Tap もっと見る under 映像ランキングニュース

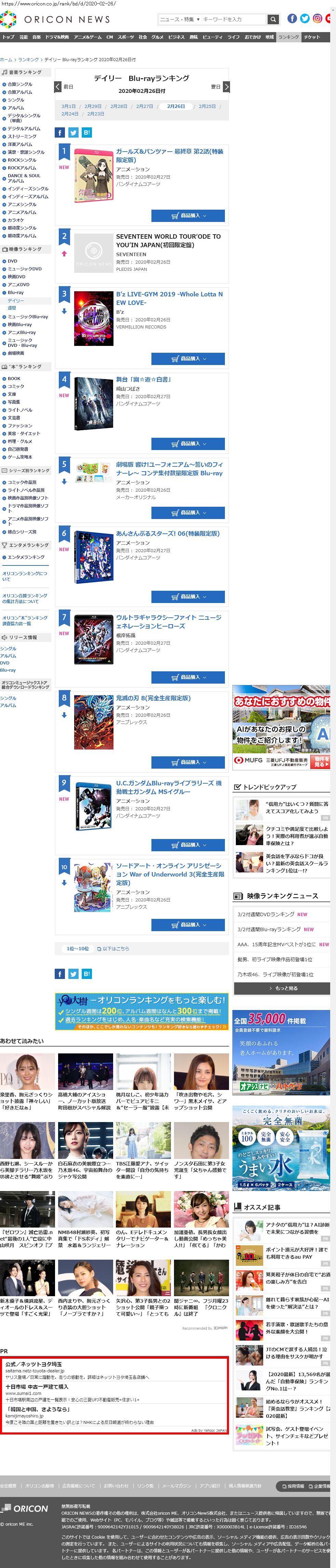click(282, 989)
